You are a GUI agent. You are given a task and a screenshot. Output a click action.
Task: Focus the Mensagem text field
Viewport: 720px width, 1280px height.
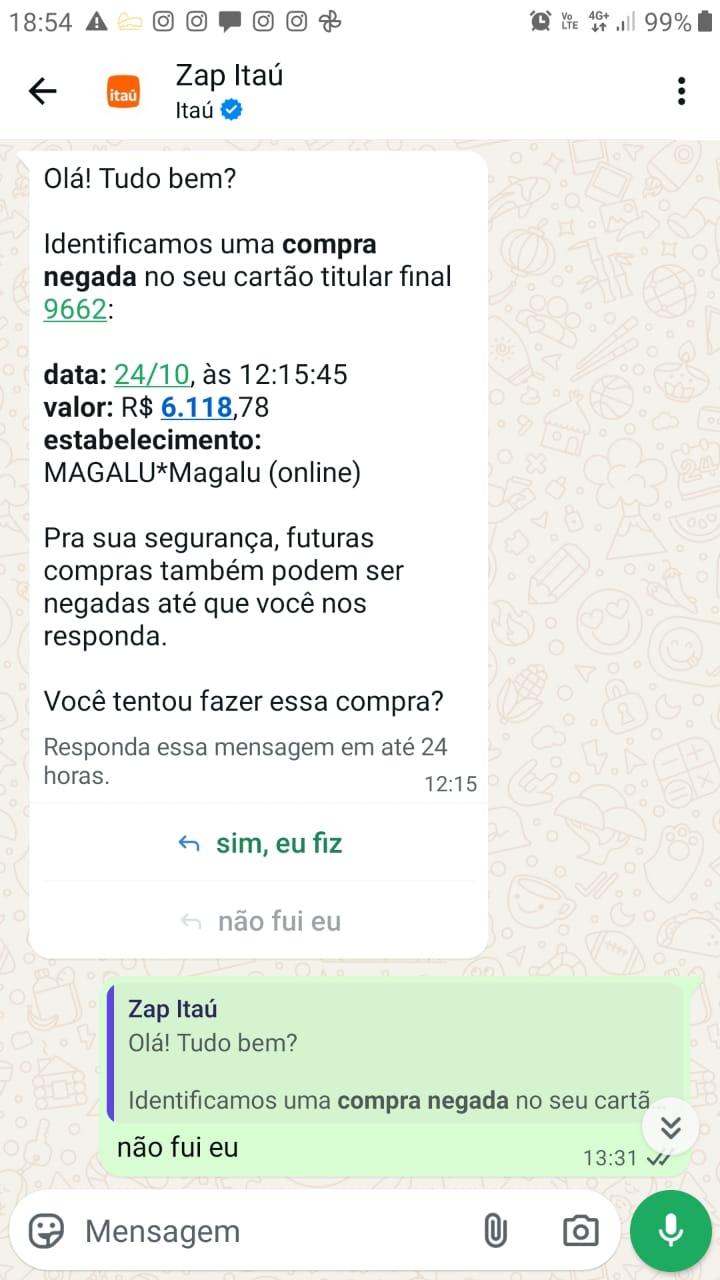(270, 1231)
